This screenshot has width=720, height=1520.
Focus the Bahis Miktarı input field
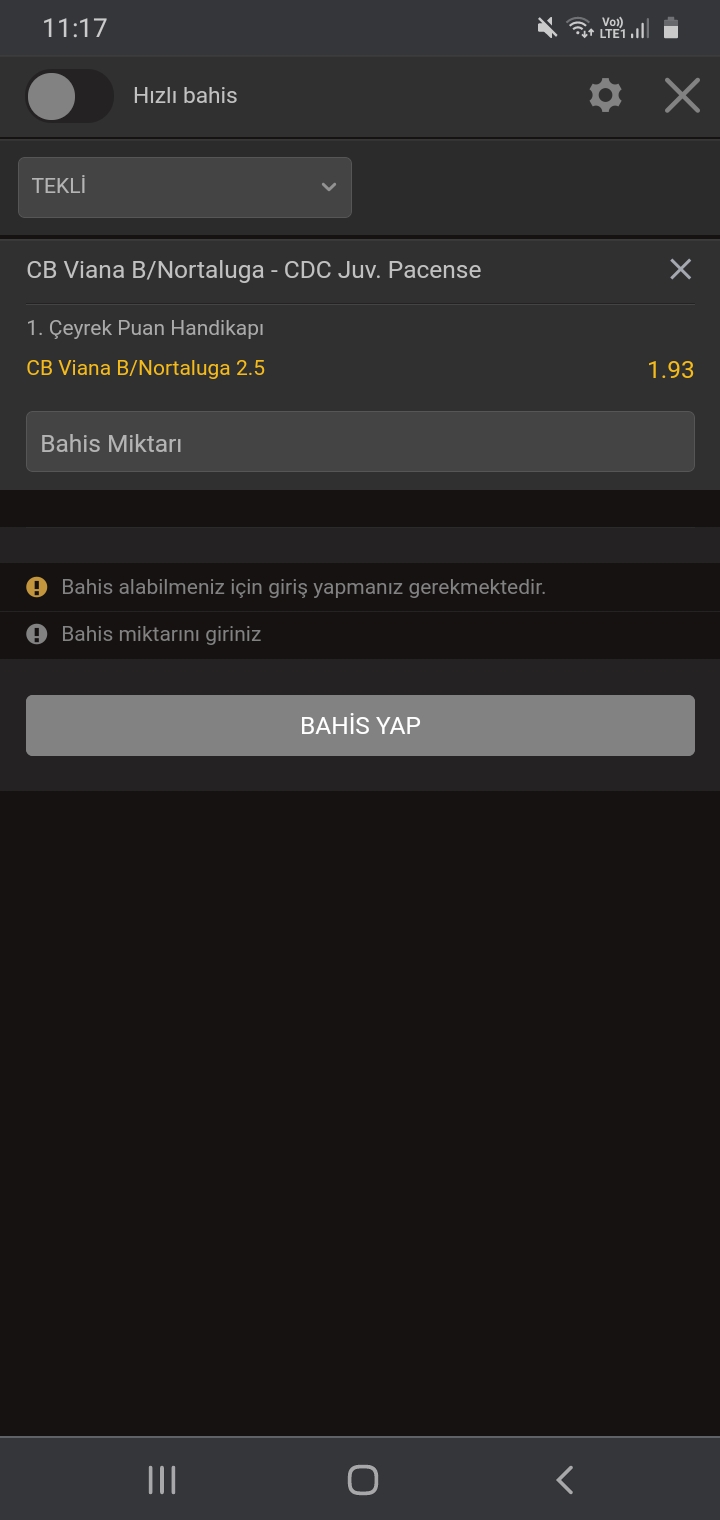pyautogui.click(x=360, y=441)
